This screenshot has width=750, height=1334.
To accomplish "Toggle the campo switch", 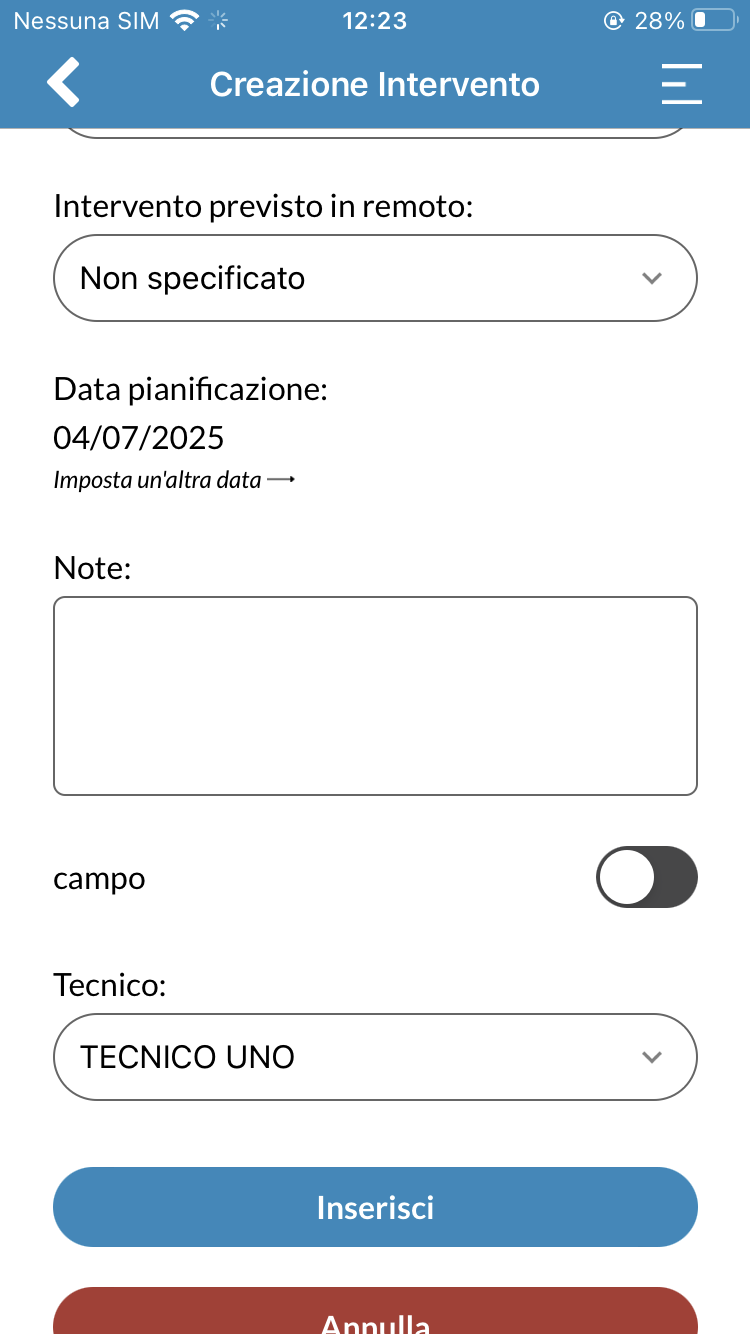I will point(647,877).
